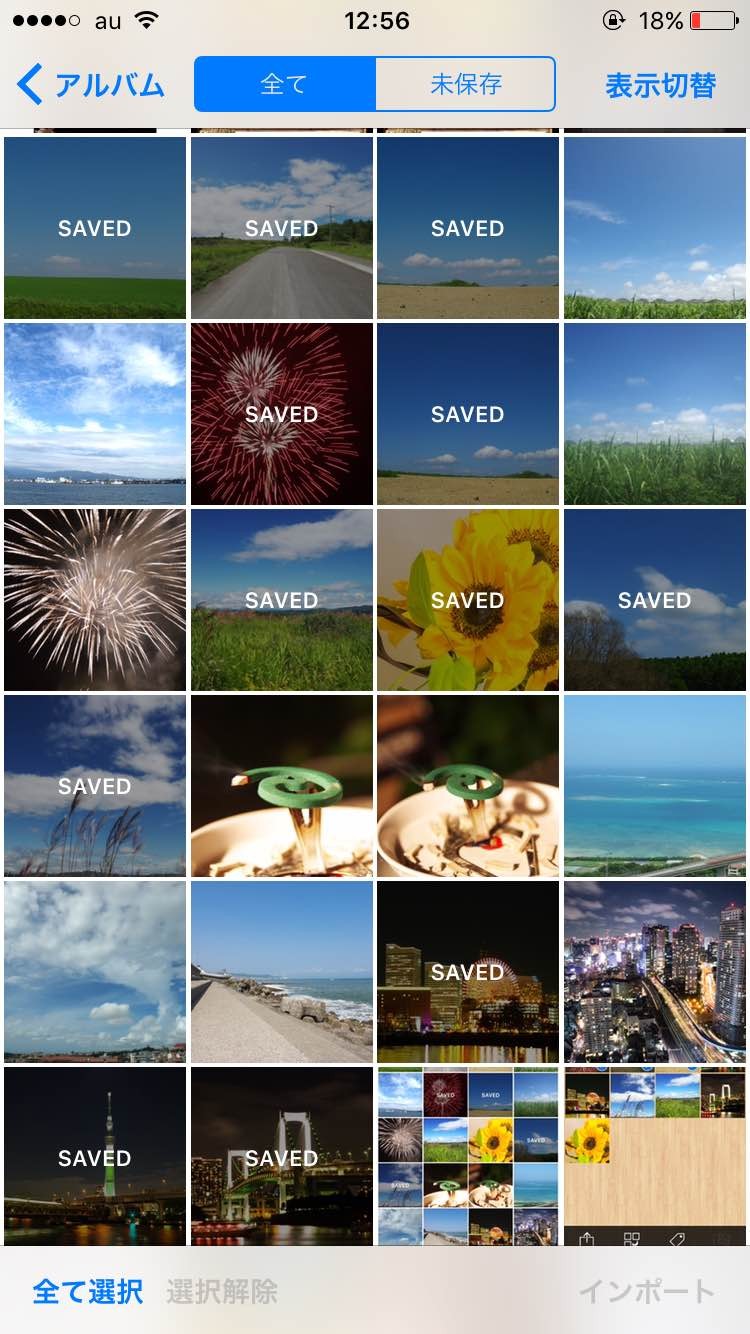Image resolution: width=750 pixels, height=1334 pixels.
Task: Tap 表示切替 to change view
Action: pos(660,85)
